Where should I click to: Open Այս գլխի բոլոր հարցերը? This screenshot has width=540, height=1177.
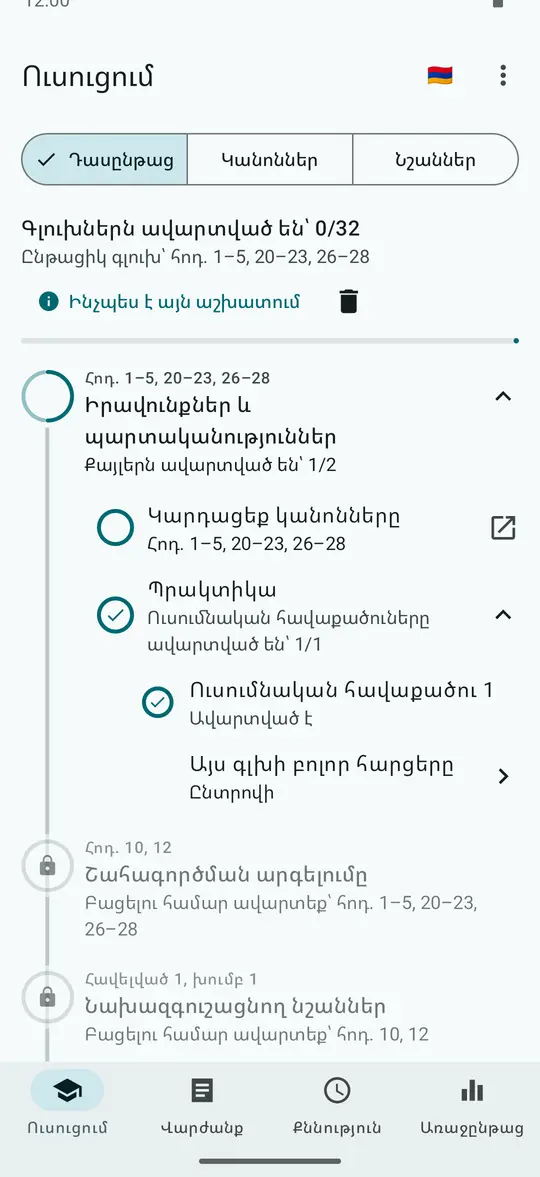coord(351,777)
